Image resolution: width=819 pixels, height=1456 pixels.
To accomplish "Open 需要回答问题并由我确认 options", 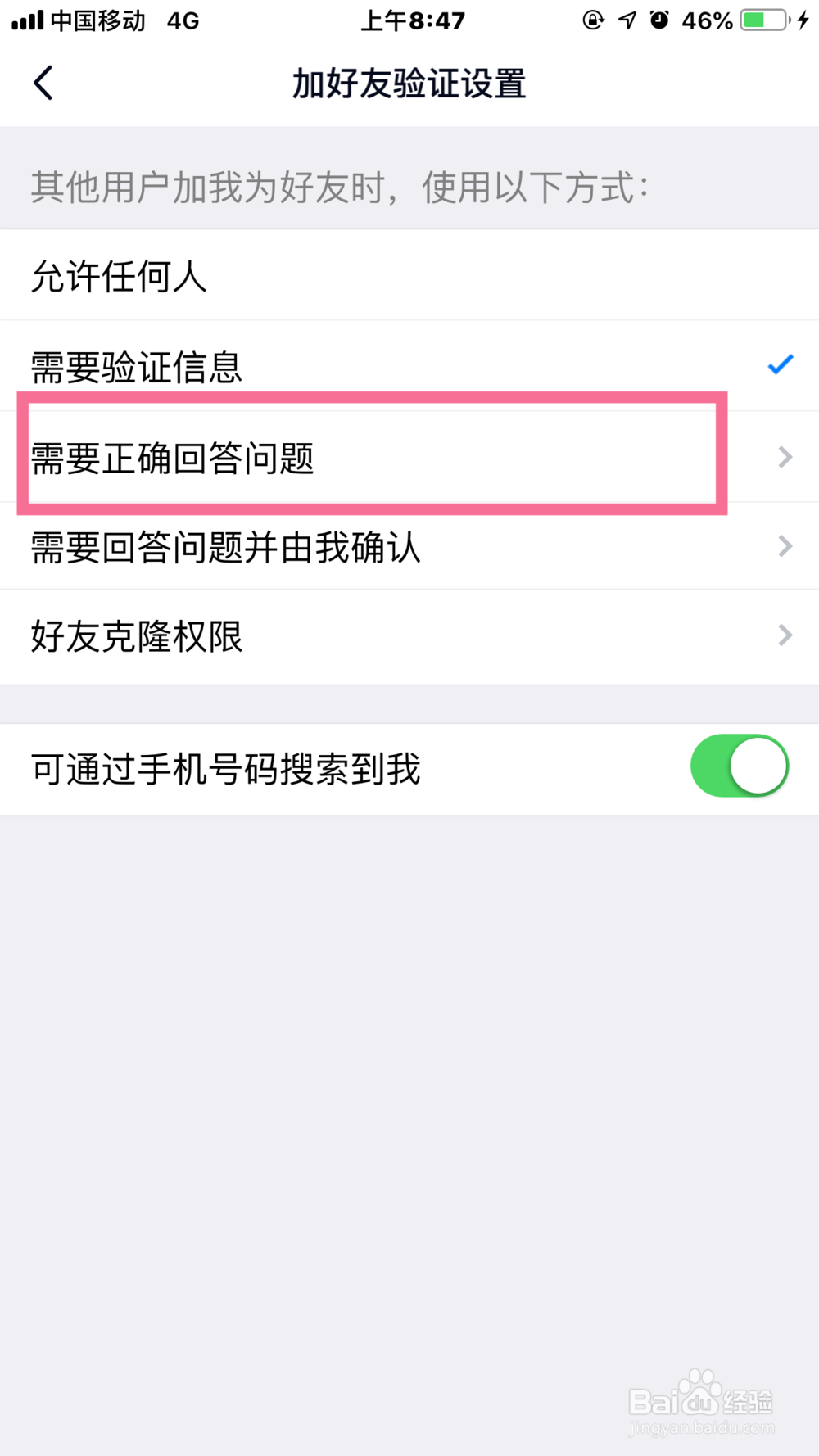I will (409, 547).
